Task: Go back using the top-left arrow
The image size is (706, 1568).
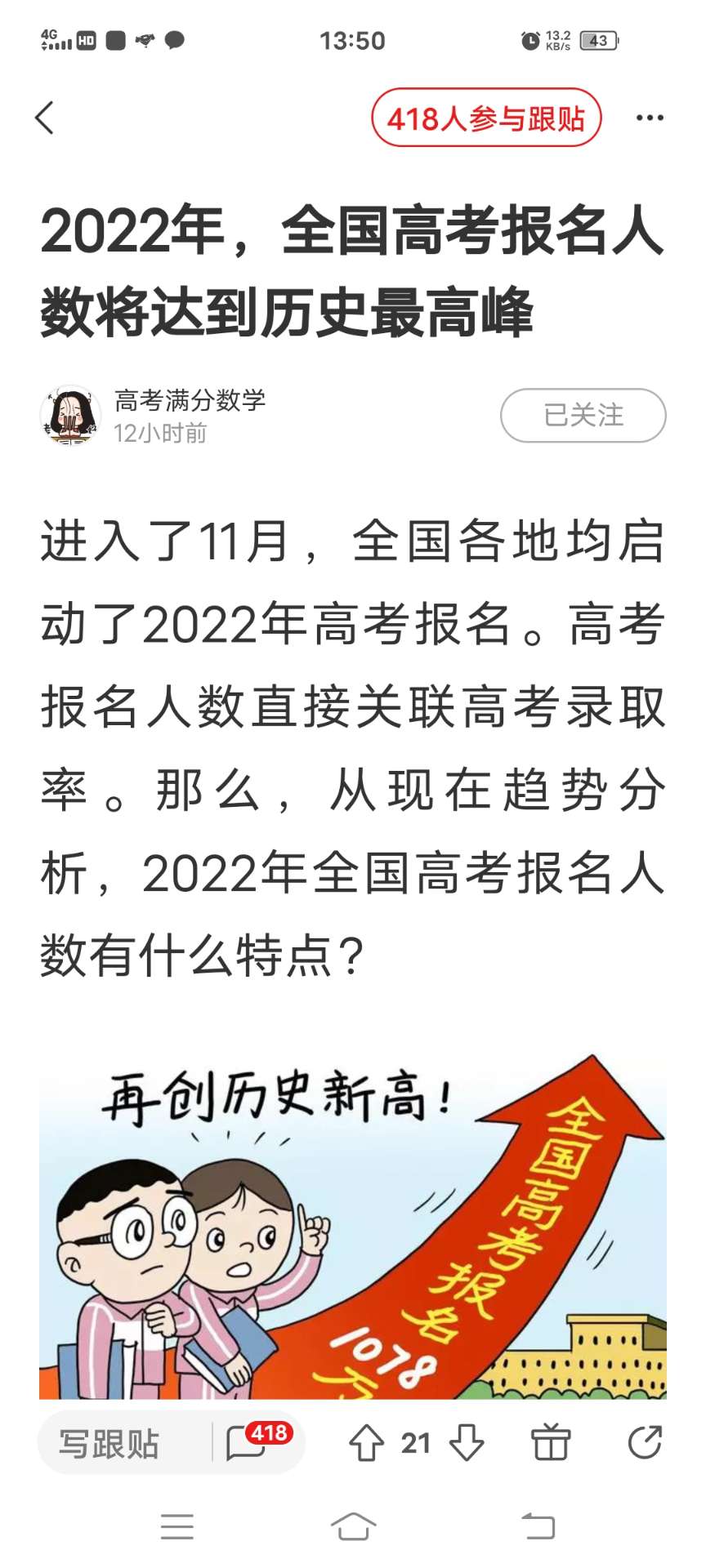Action: coord(46,118)
